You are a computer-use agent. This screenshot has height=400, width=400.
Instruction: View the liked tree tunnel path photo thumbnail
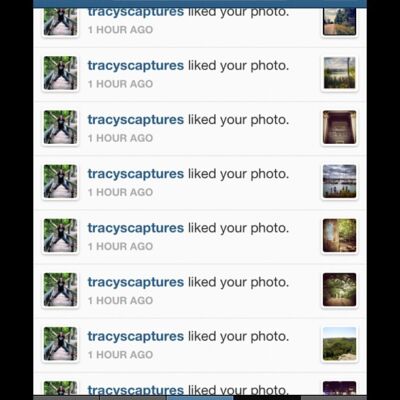(x=339, y=290)
